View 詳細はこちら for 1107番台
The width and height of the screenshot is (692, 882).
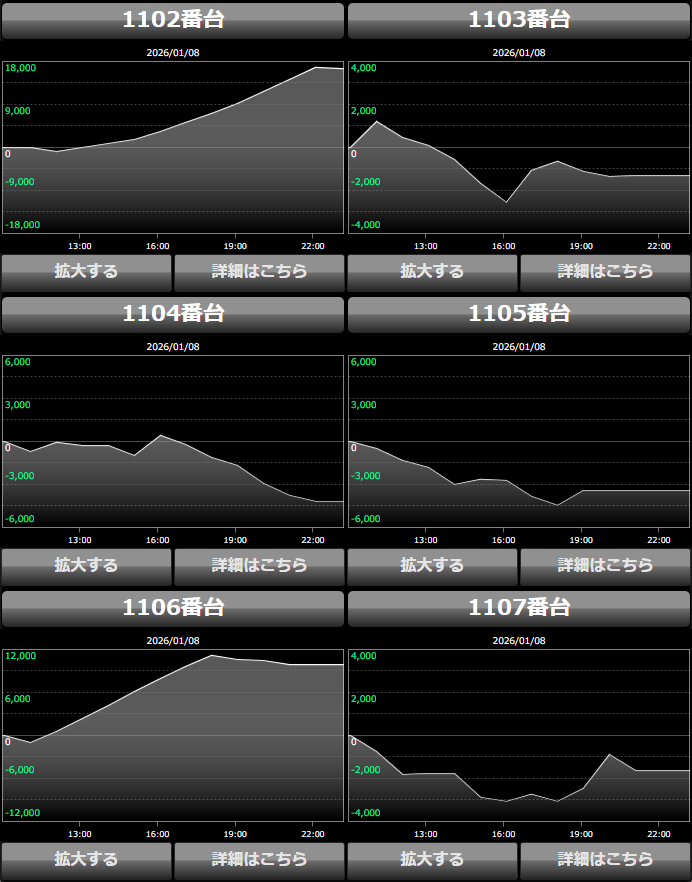605,859
